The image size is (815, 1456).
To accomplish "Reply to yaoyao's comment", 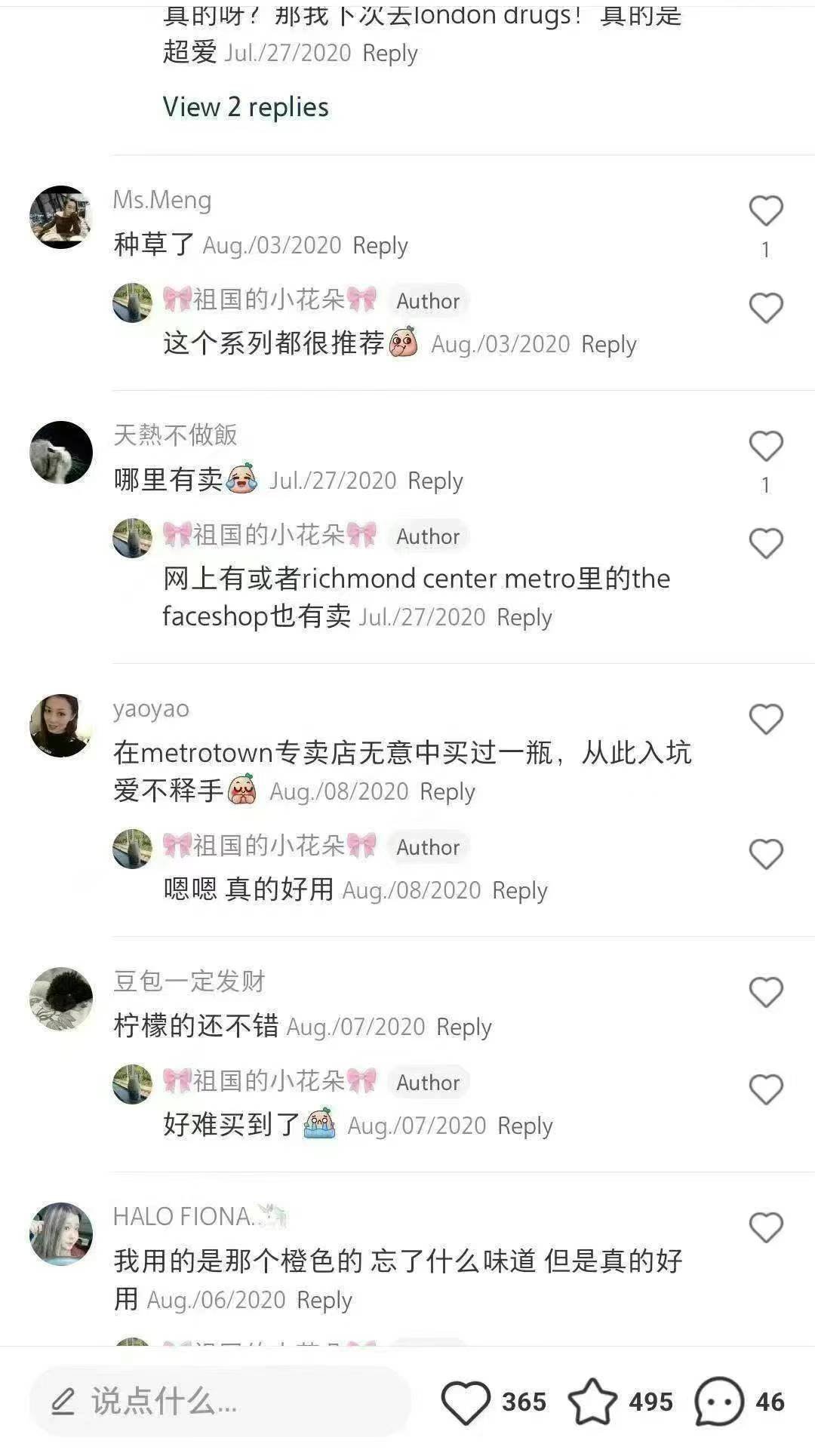I will click(447, 792).
